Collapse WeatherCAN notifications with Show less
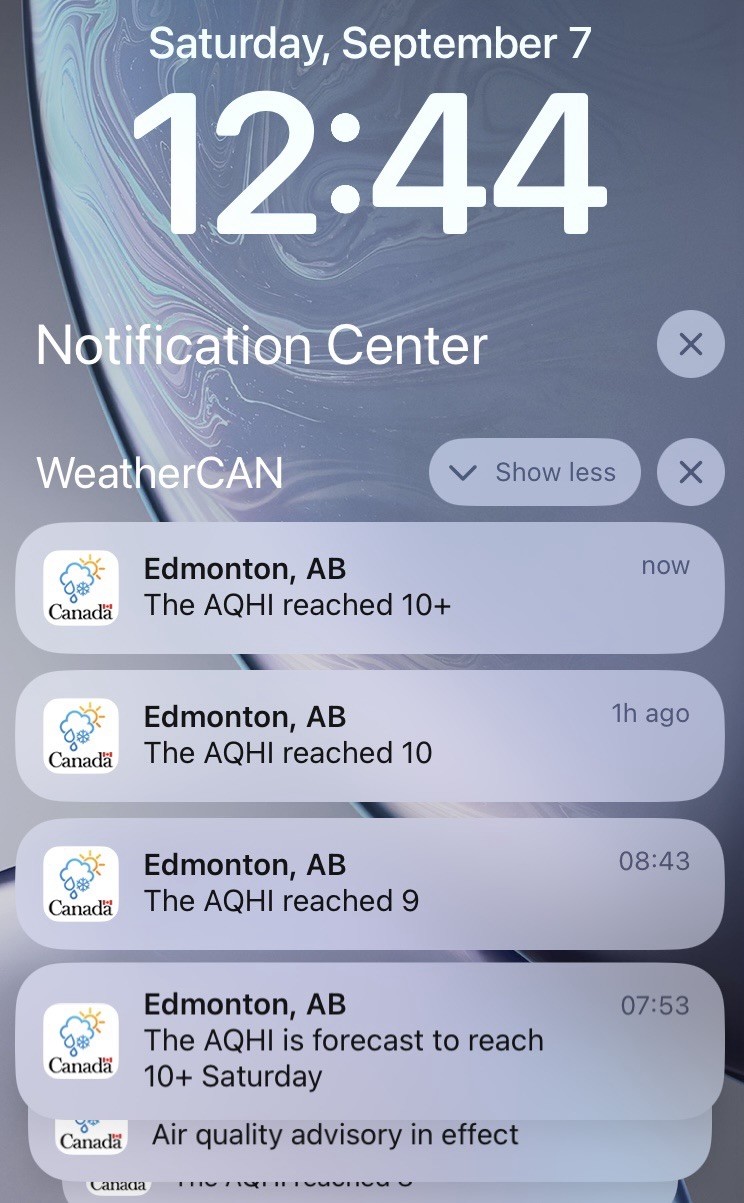744x1203 pixels. tap(534, 472)
